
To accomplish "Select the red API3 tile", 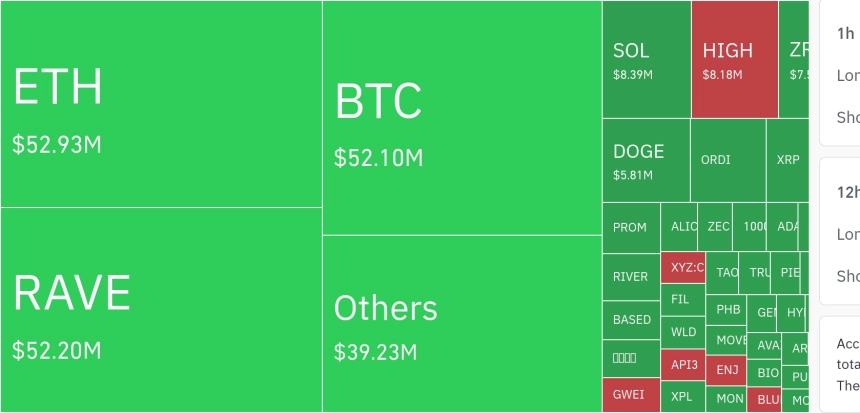I will [683, 365].
